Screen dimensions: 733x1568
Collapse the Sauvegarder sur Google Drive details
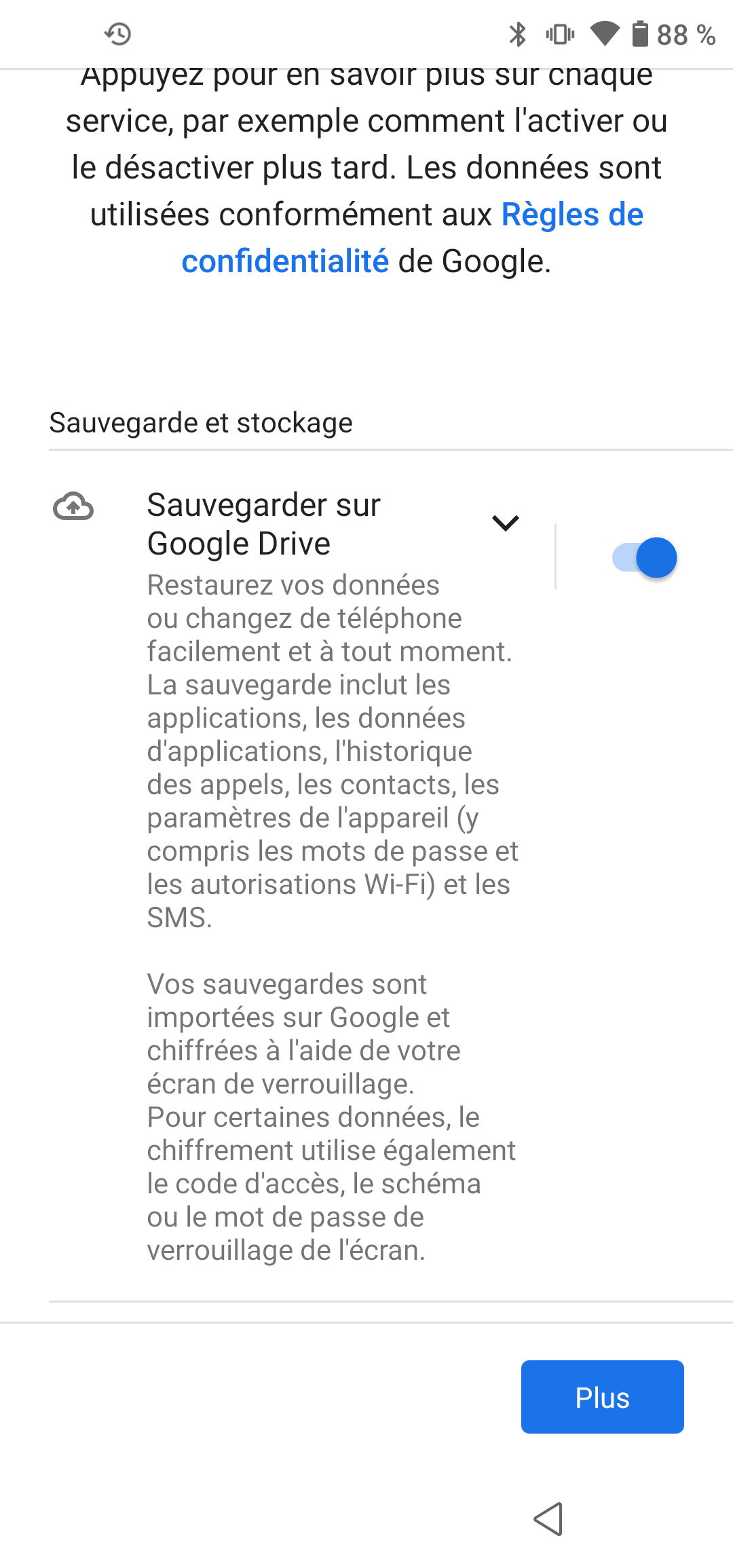[505, 523]
